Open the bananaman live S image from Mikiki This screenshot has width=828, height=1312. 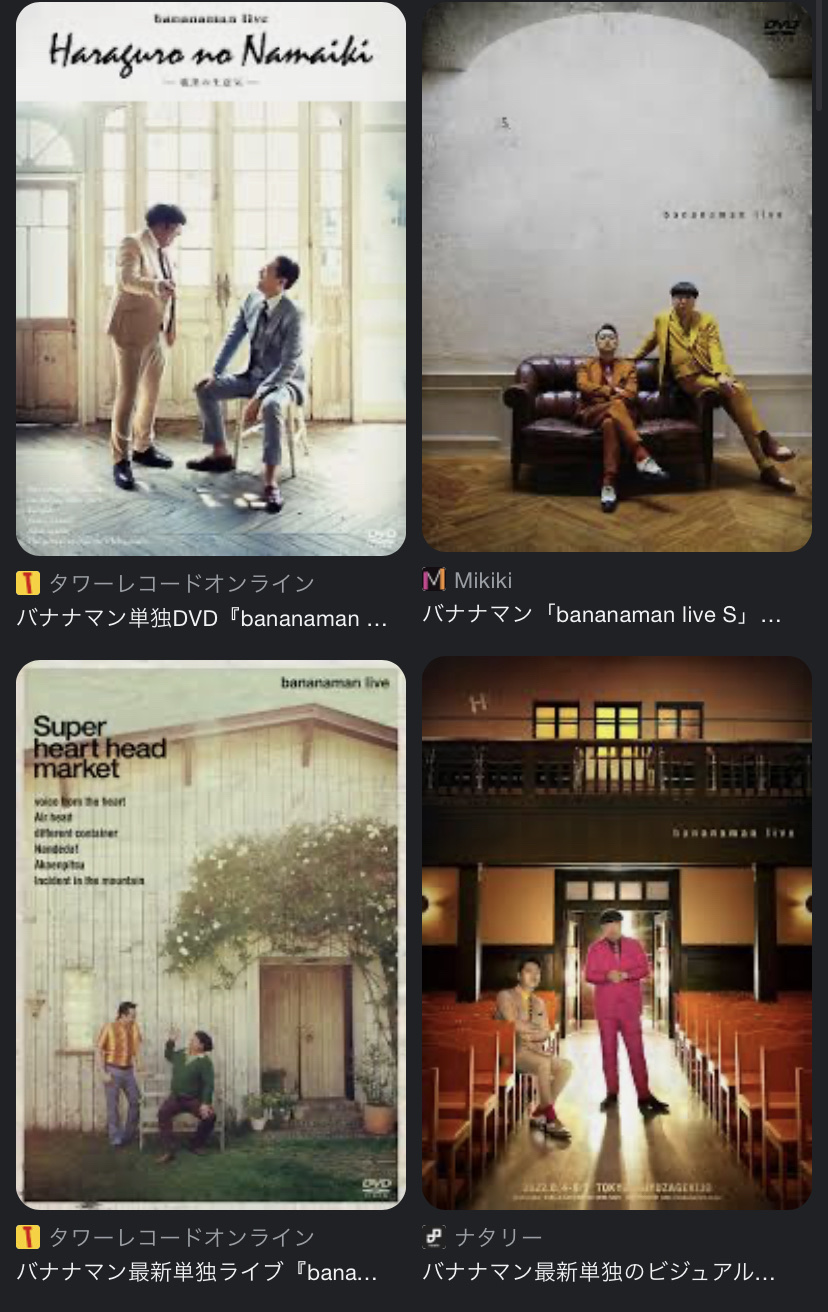pyautogui.click(x=616, y=277)
